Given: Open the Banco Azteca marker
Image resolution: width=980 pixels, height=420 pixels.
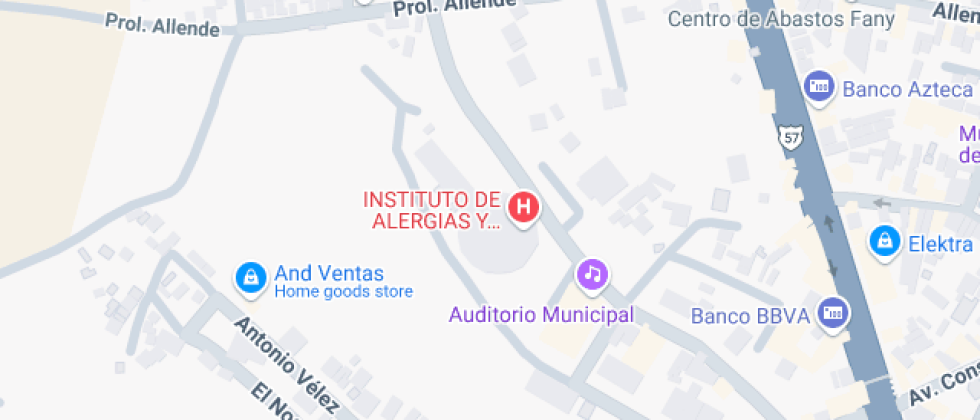Looking at the screenshot, I should (x=819, y=87).
